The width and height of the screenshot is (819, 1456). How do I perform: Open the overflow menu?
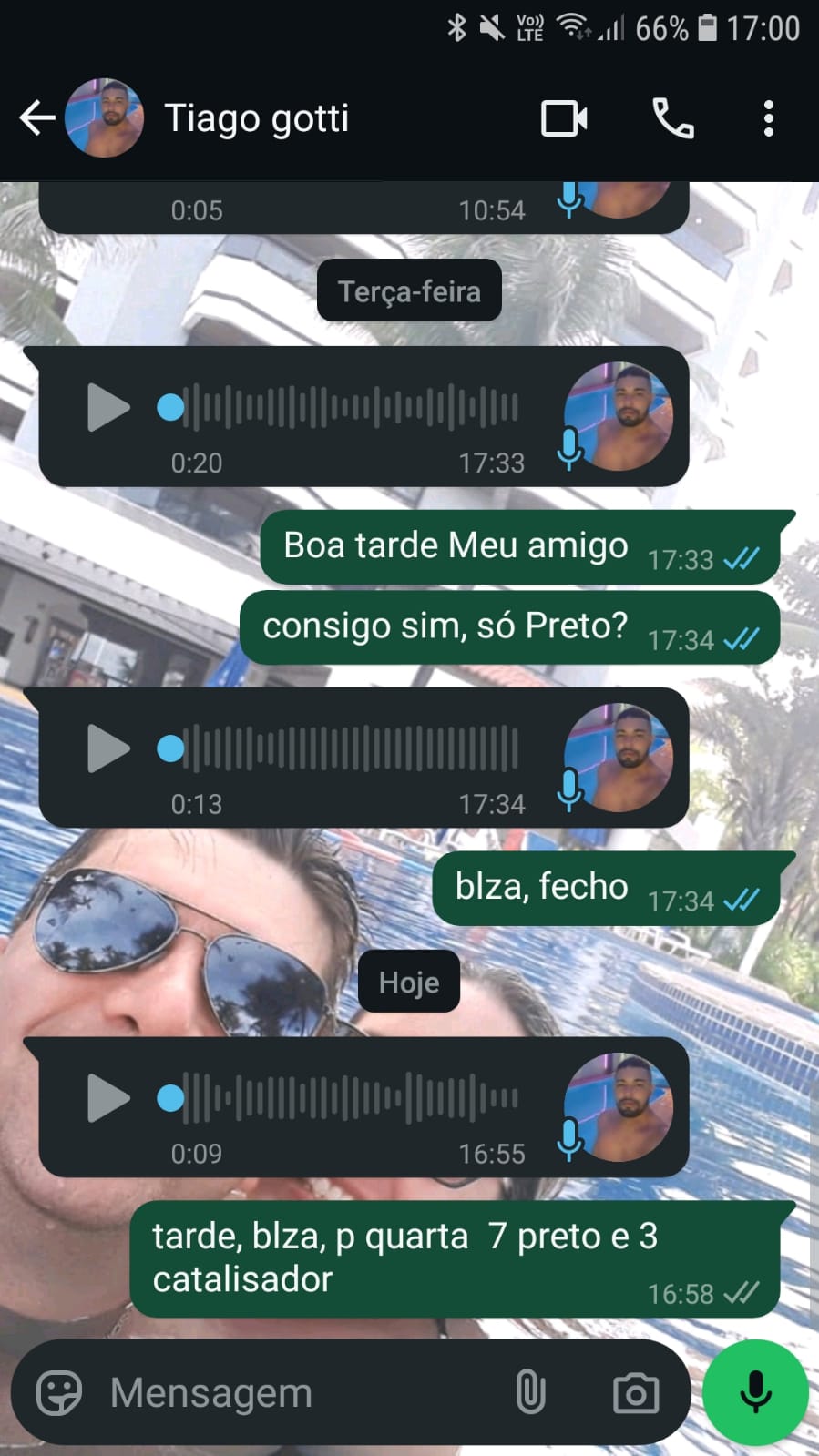(x=768, y=119)
